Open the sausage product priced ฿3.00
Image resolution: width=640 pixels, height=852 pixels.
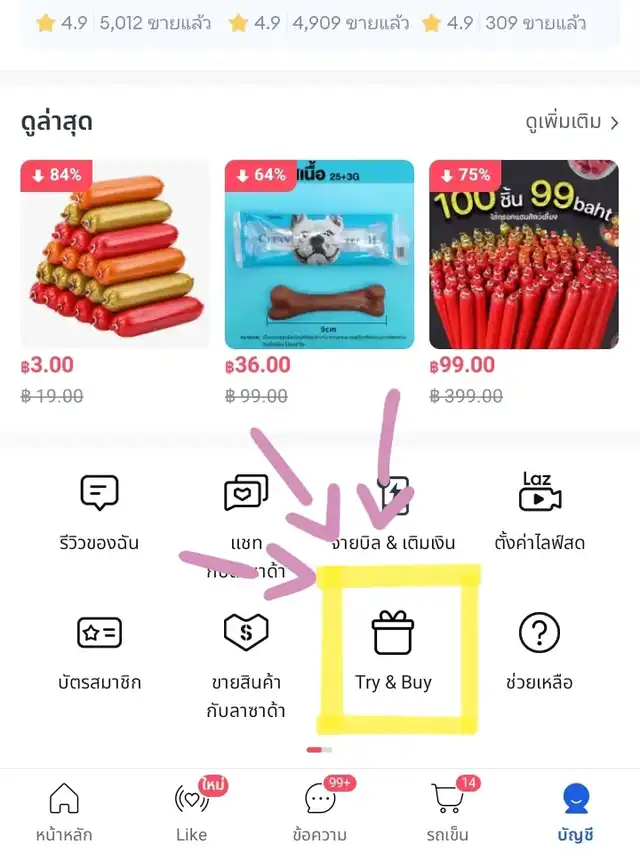[x=115, y=254]
